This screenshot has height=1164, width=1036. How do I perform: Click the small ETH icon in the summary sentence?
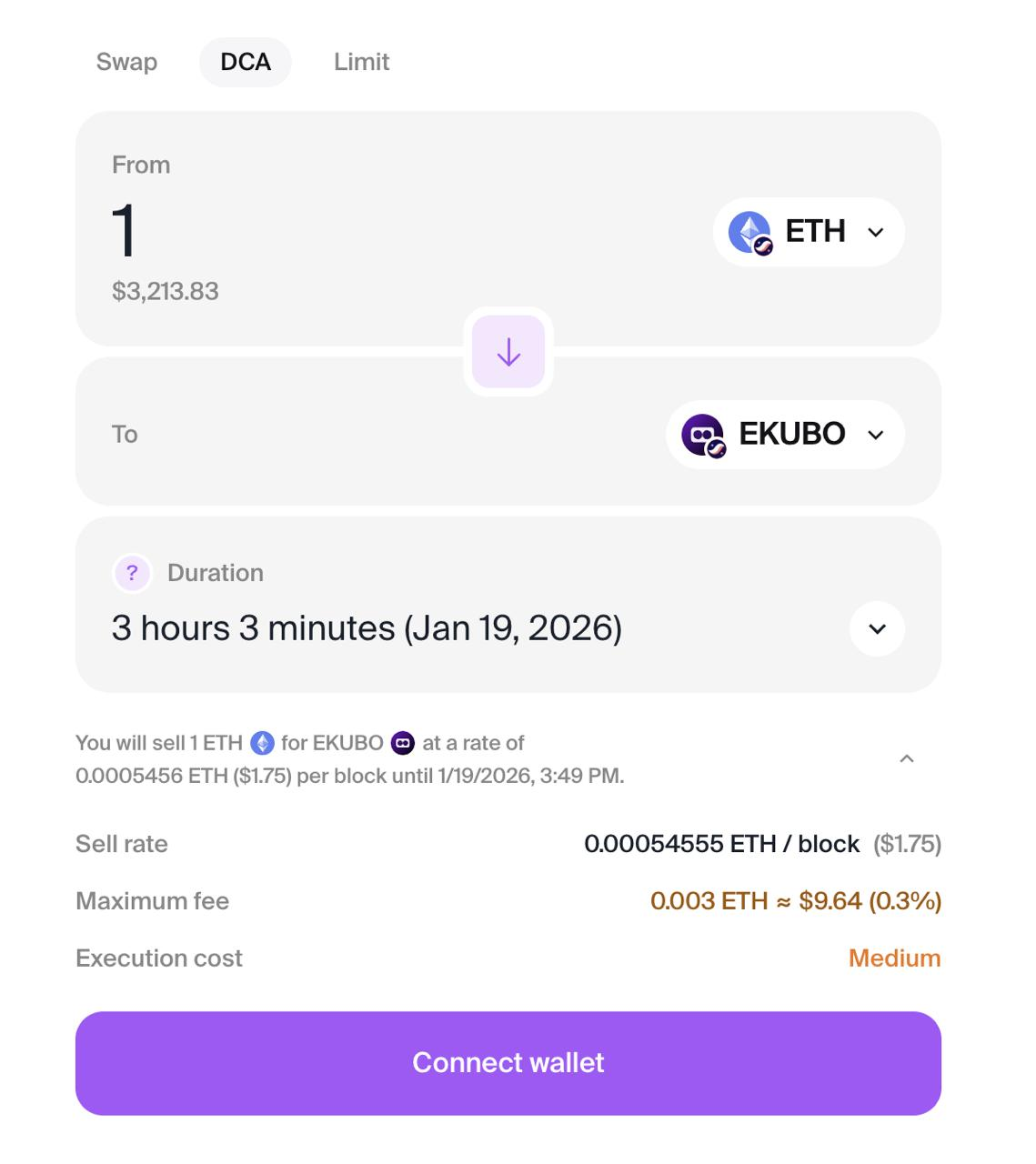262,743
